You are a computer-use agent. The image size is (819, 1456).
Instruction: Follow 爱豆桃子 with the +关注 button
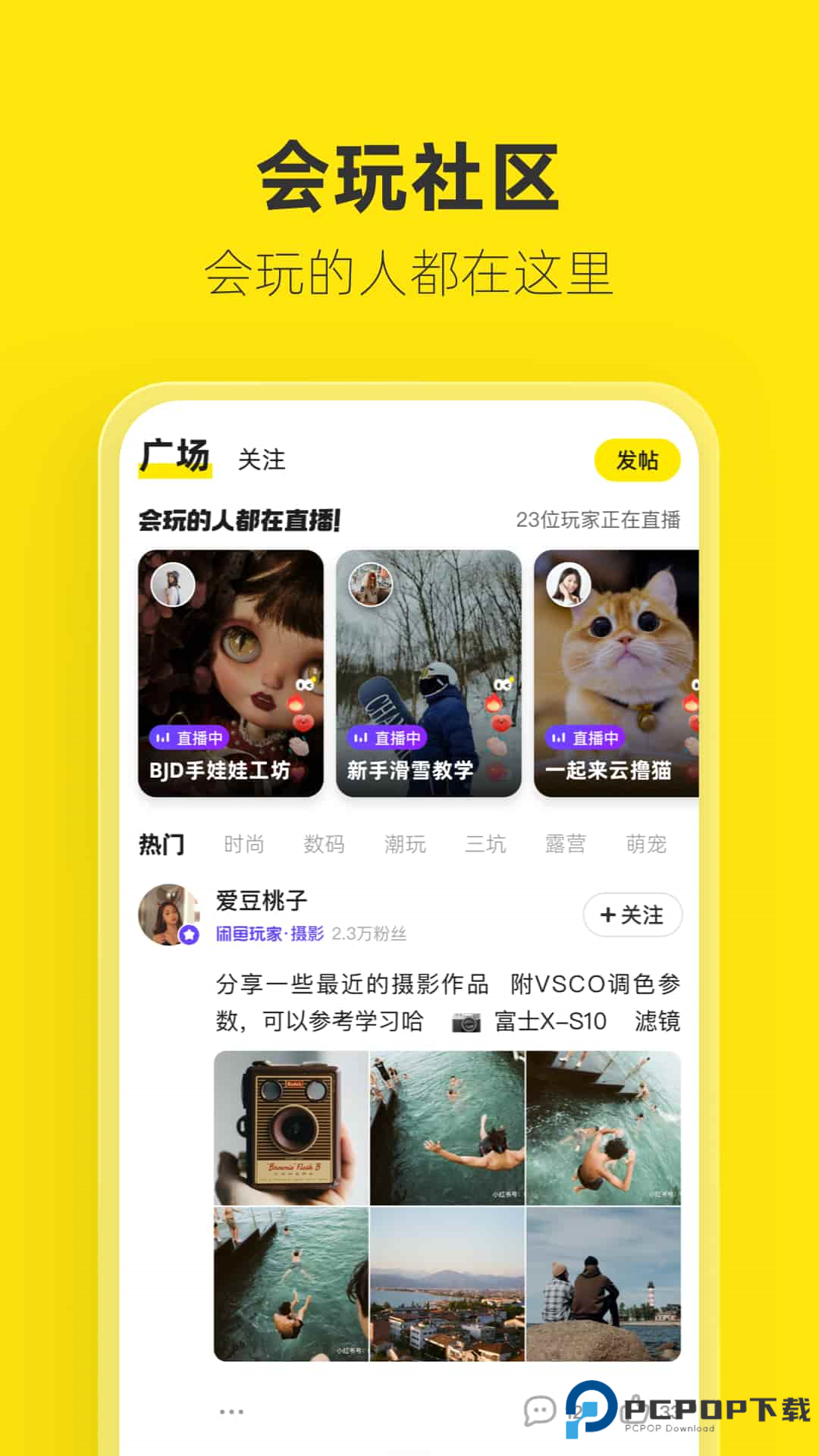[x=632, y=915]
